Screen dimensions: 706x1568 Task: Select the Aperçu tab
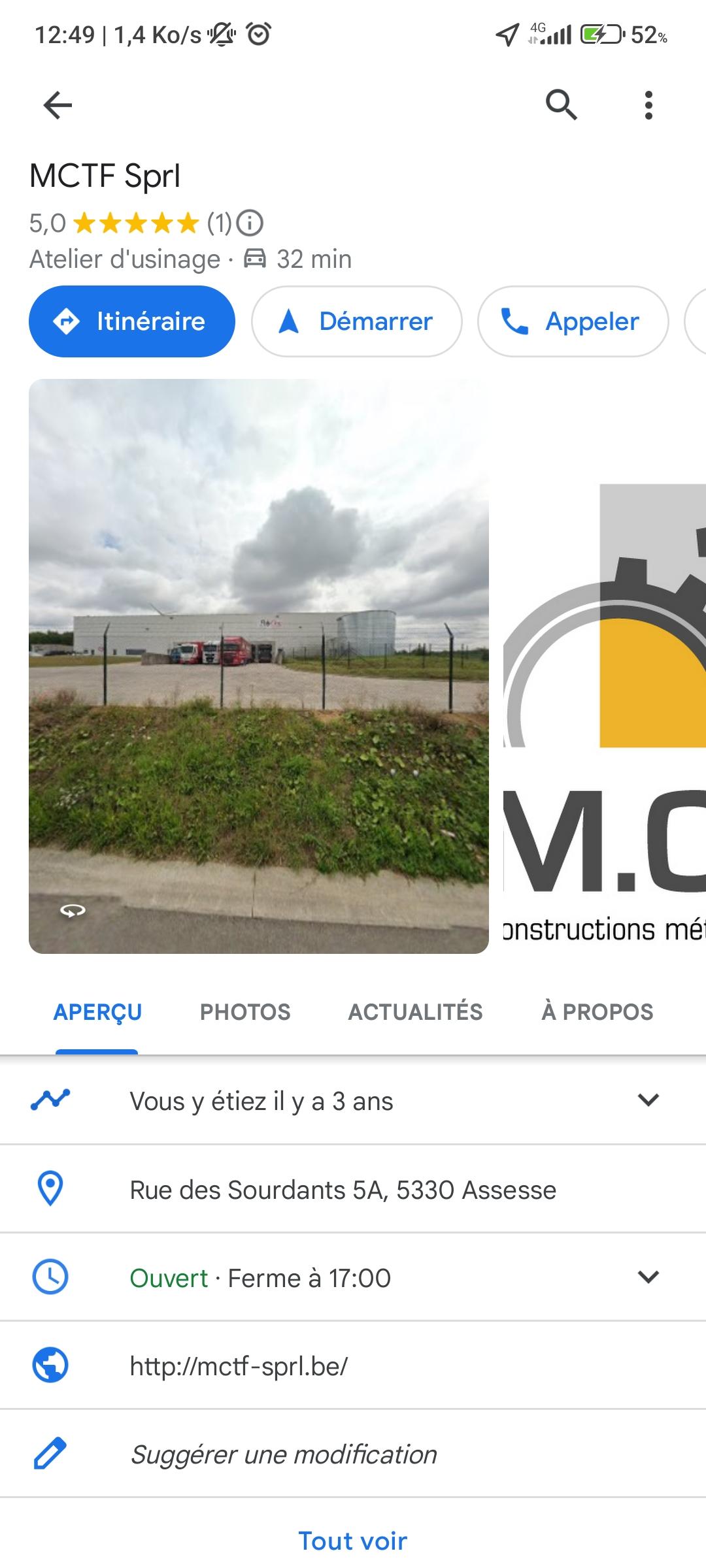(97, 1012)
